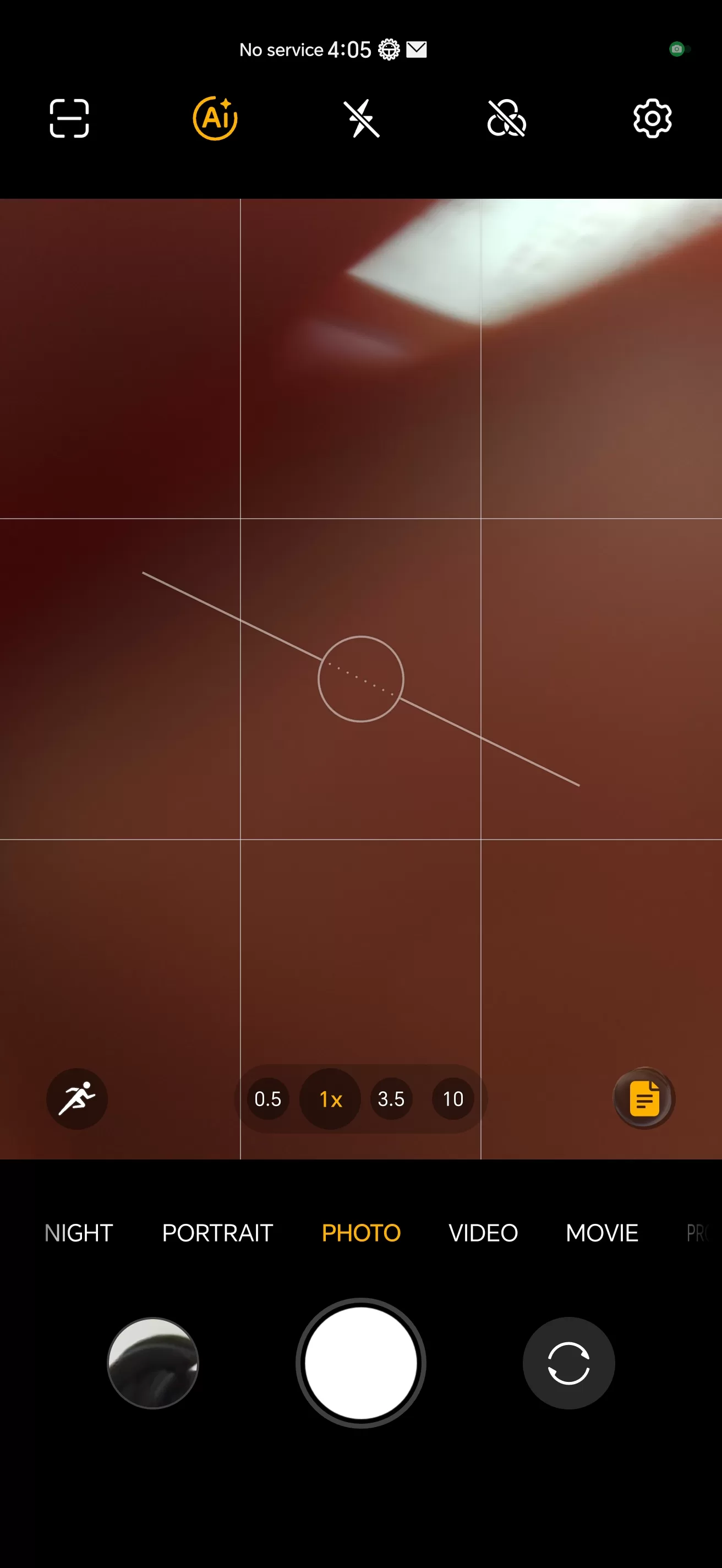Open the last photo thumbnail
Image resolution: width=722 pixels, height=1568 pixels.
(152, 1363)
